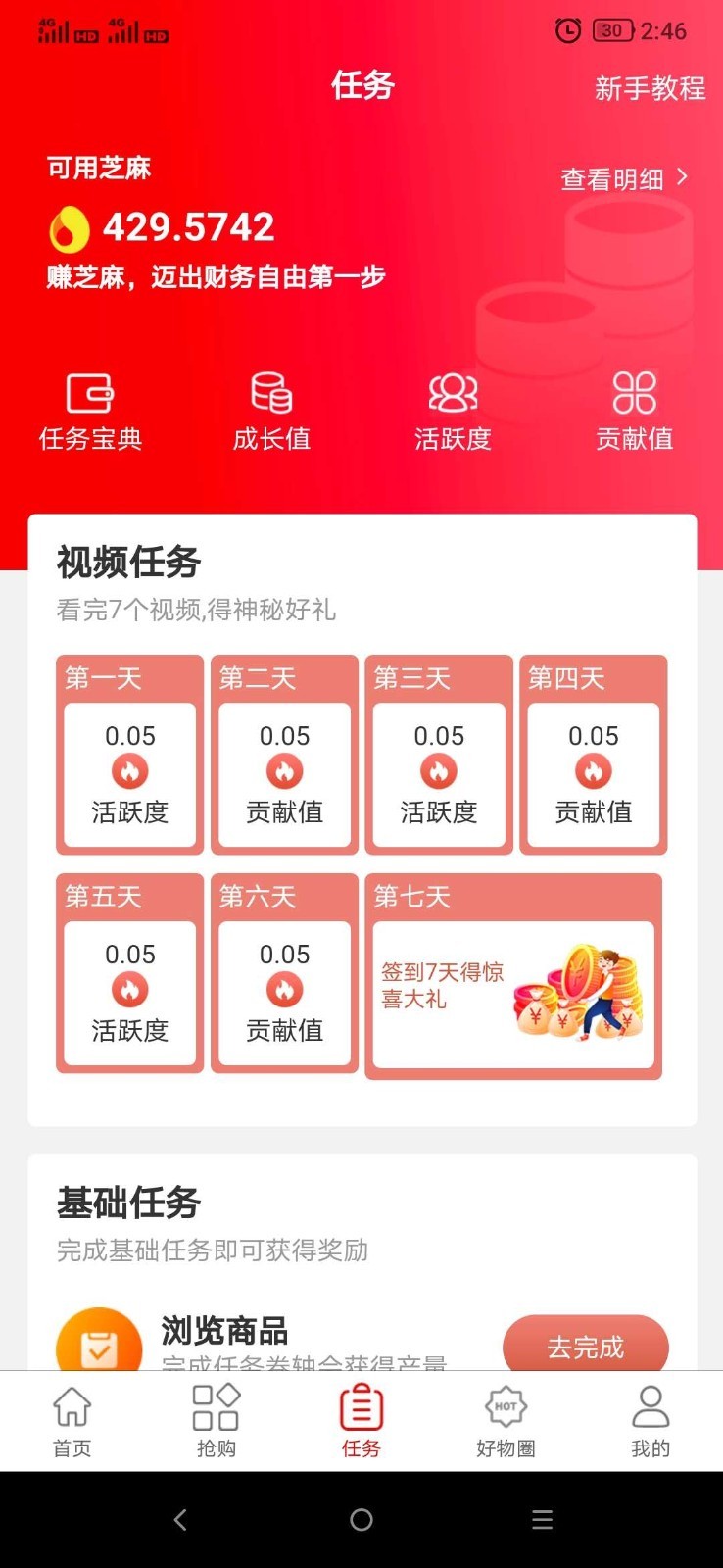The image size is (723, 1568).
Task: Switch to the 好物圈 tab
Action: point(506,1421)
